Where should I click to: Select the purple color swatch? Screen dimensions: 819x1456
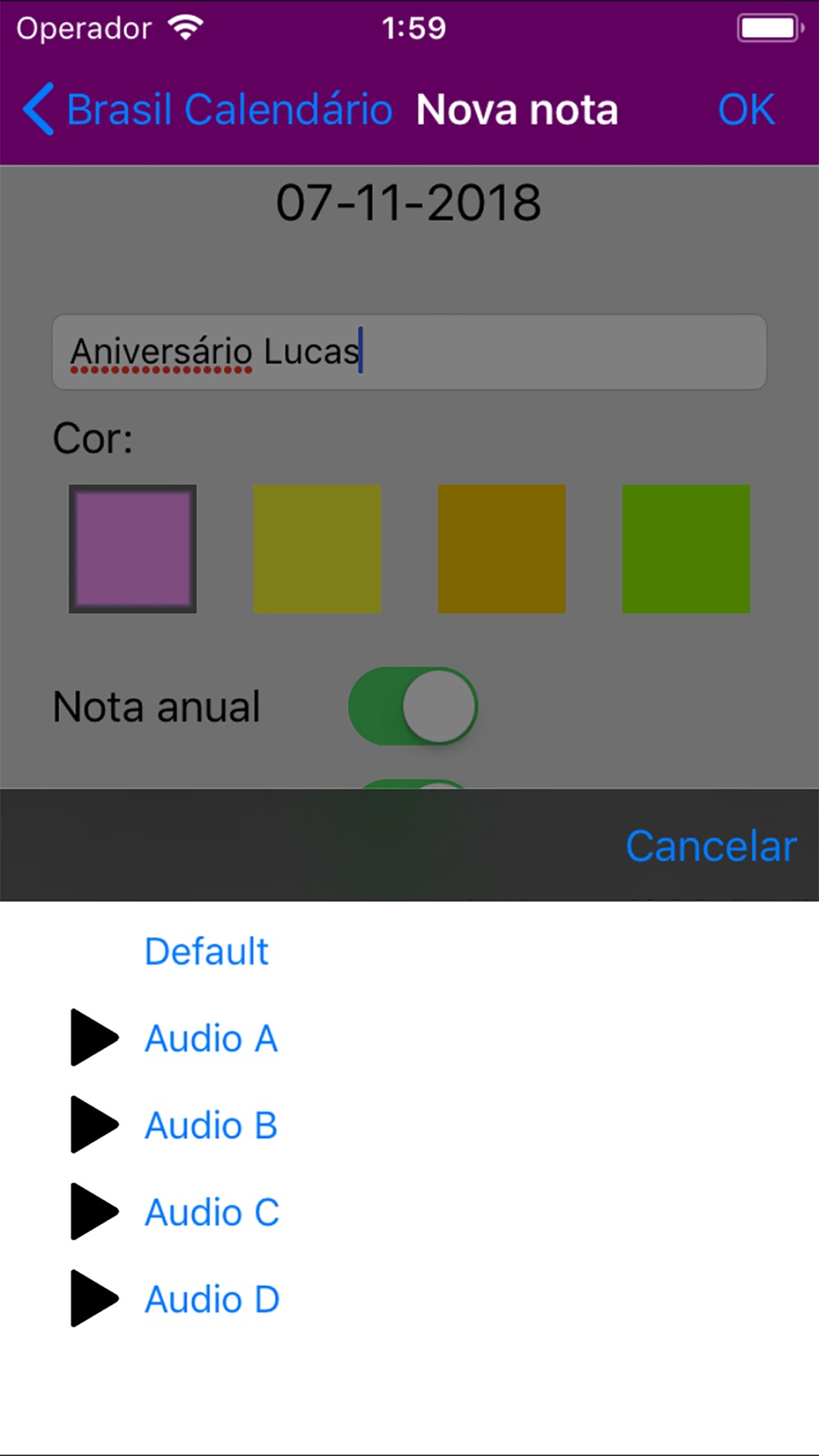pos(133,549)
